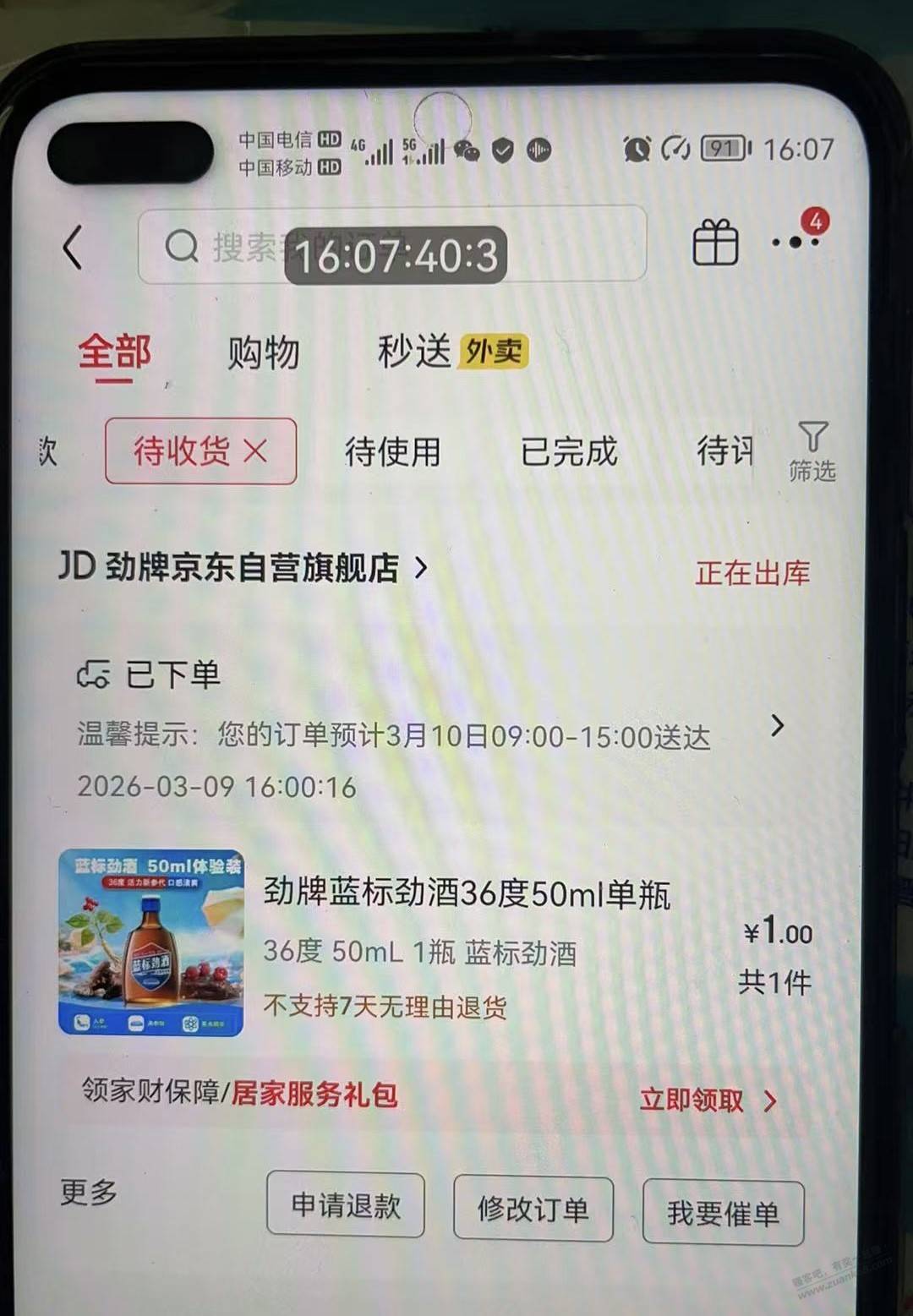The height and width of the screenshot is (1316, 913).
Task: Claim the 居家服务礼包 via 立即领取
Action: [707, 1100]
